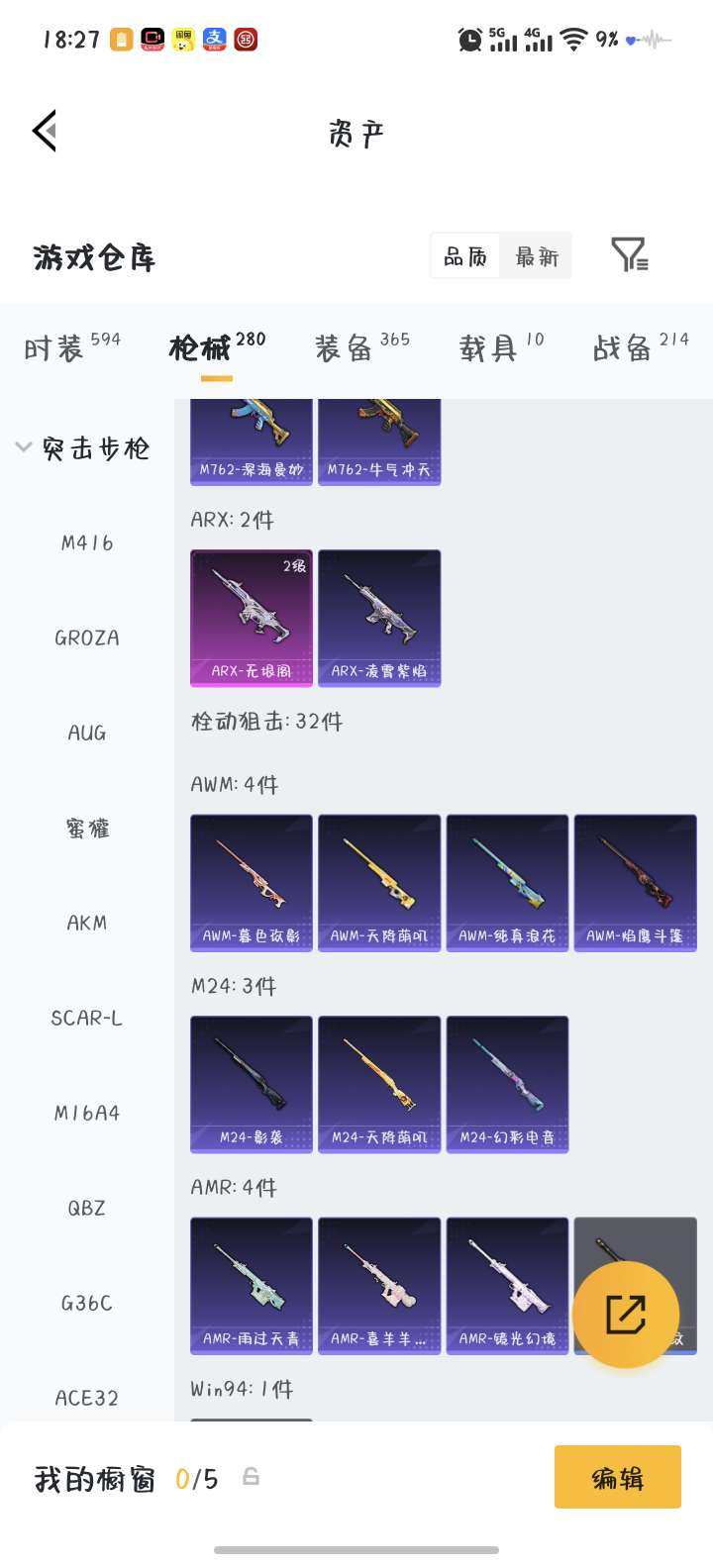Open the M24-影袭 skin thumbnail

tap(251, 1084)
